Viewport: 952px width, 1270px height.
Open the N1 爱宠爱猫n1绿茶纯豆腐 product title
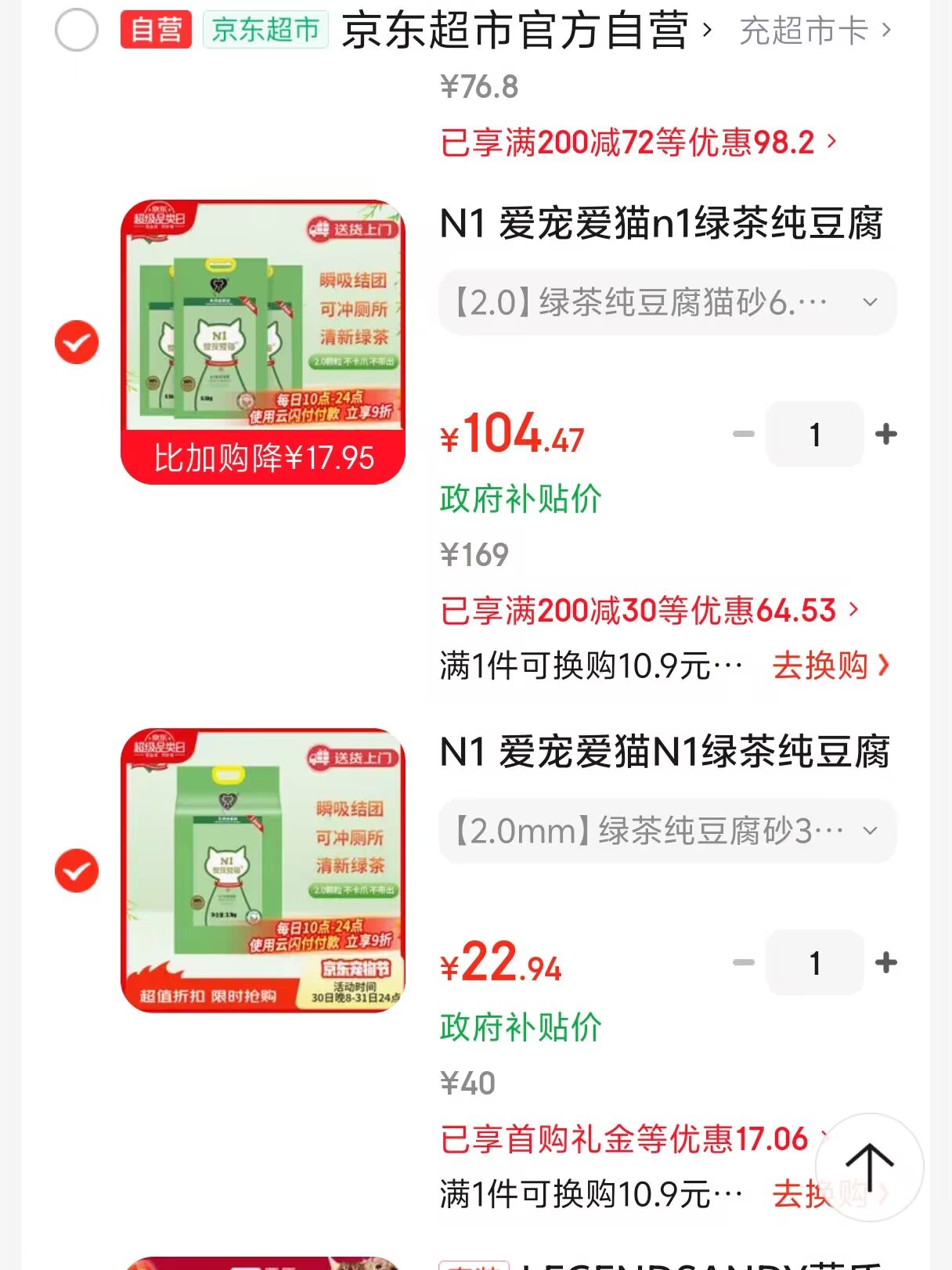point(662,224)
